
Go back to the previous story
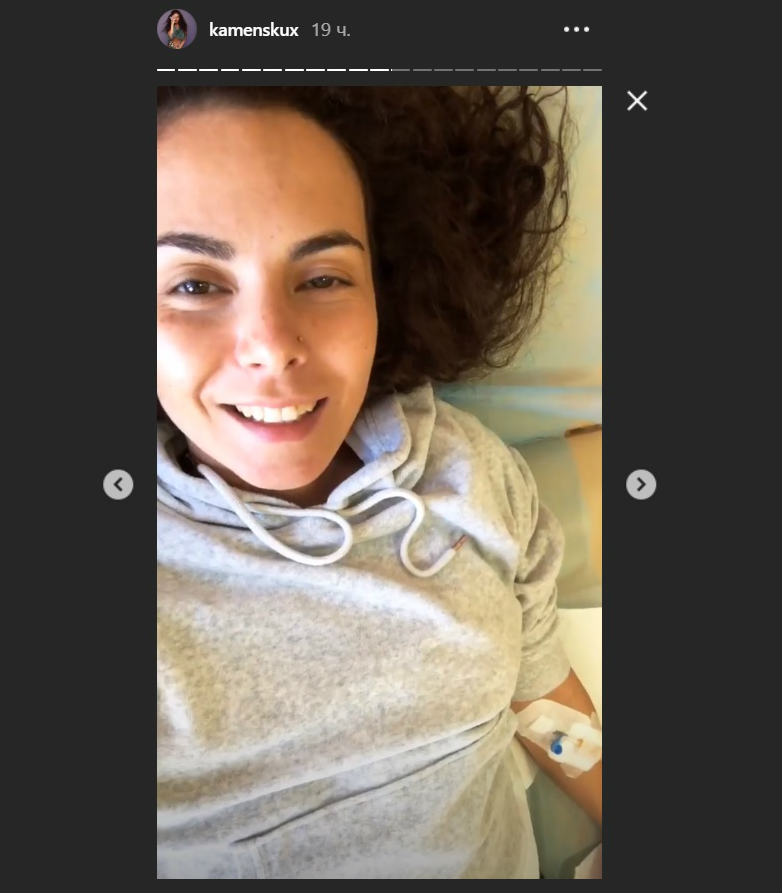tap(118, 485)
